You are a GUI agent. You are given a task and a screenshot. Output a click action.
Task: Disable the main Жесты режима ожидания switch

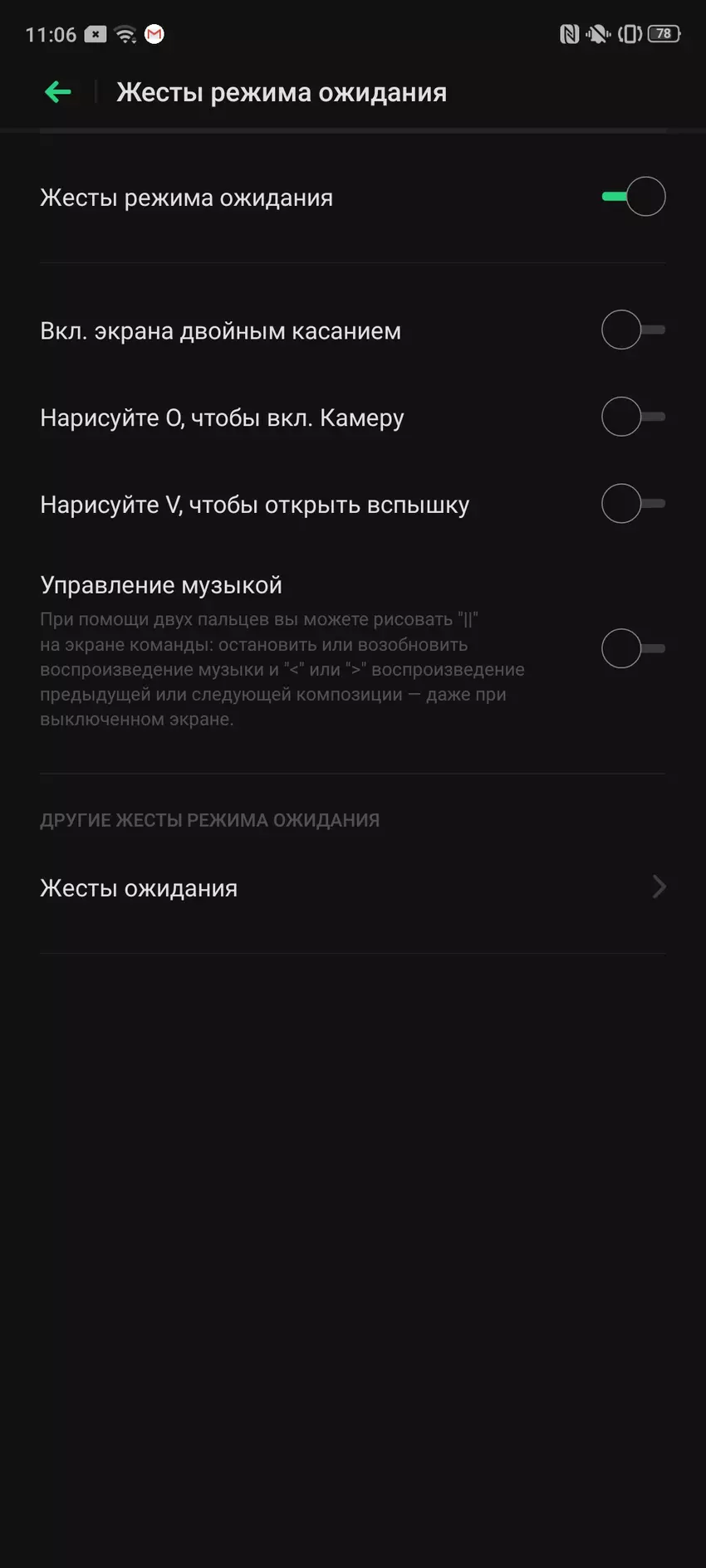click(x=633, y=197)
